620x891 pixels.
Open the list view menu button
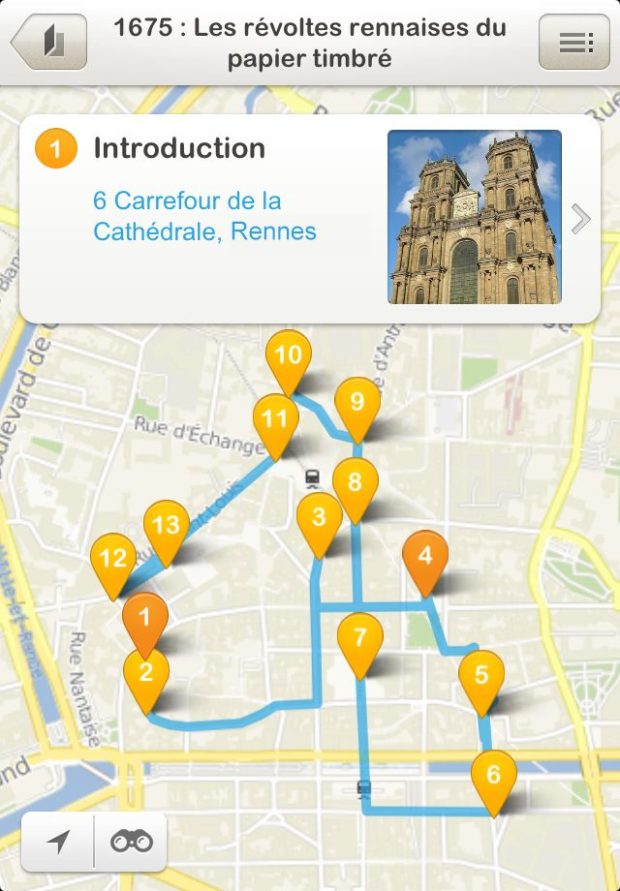[574, 42]
